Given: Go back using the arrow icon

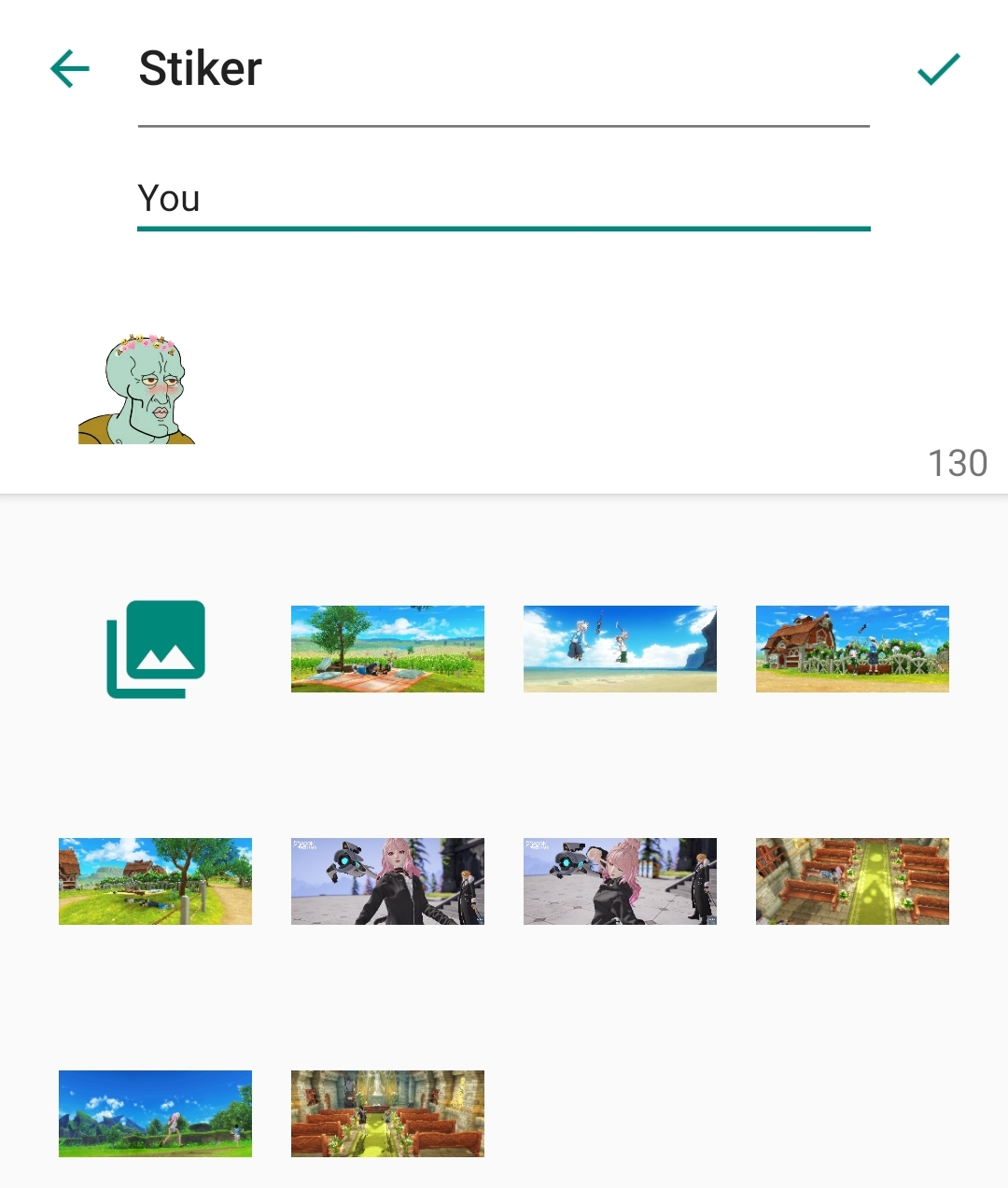Looking at the screenshot, I should 70,69.
